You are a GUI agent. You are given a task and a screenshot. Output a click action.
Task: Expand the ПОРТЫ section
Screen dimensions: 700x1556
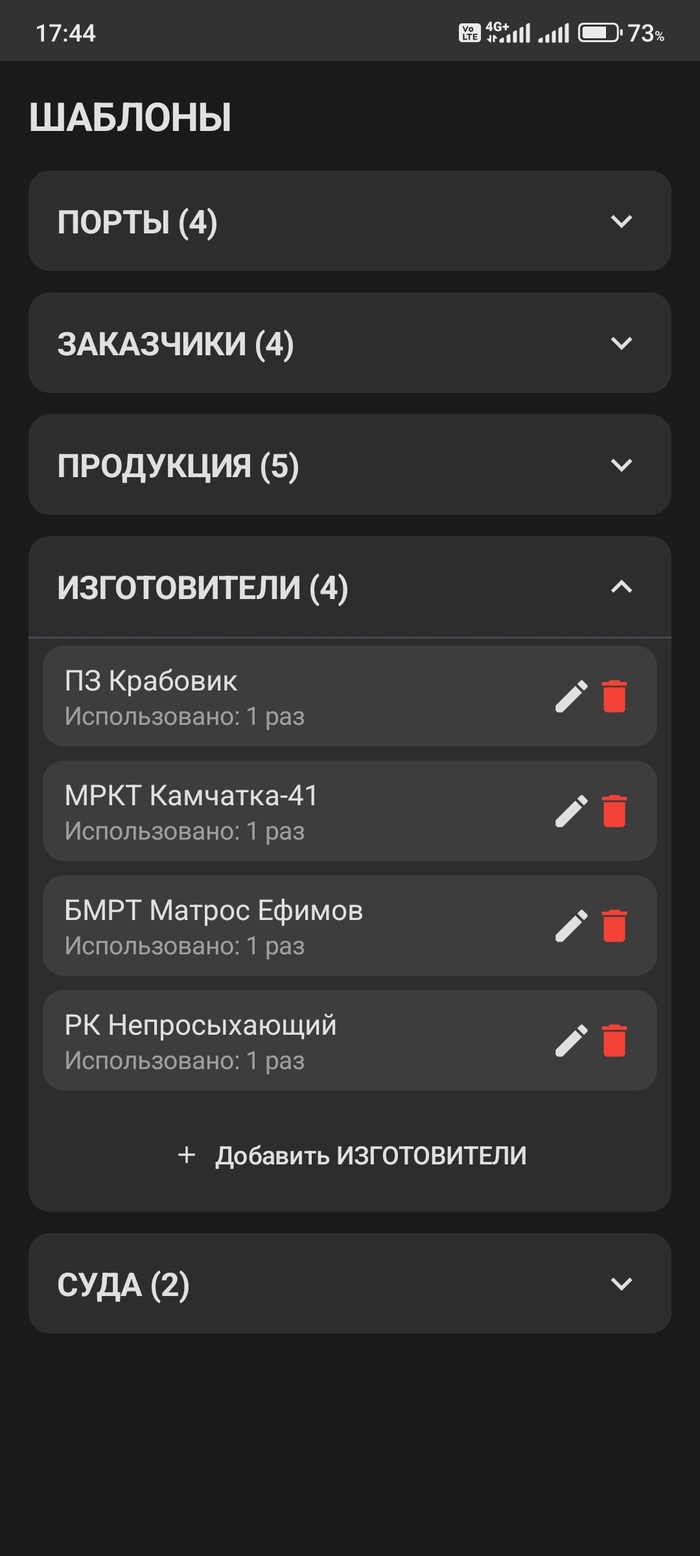621,221
